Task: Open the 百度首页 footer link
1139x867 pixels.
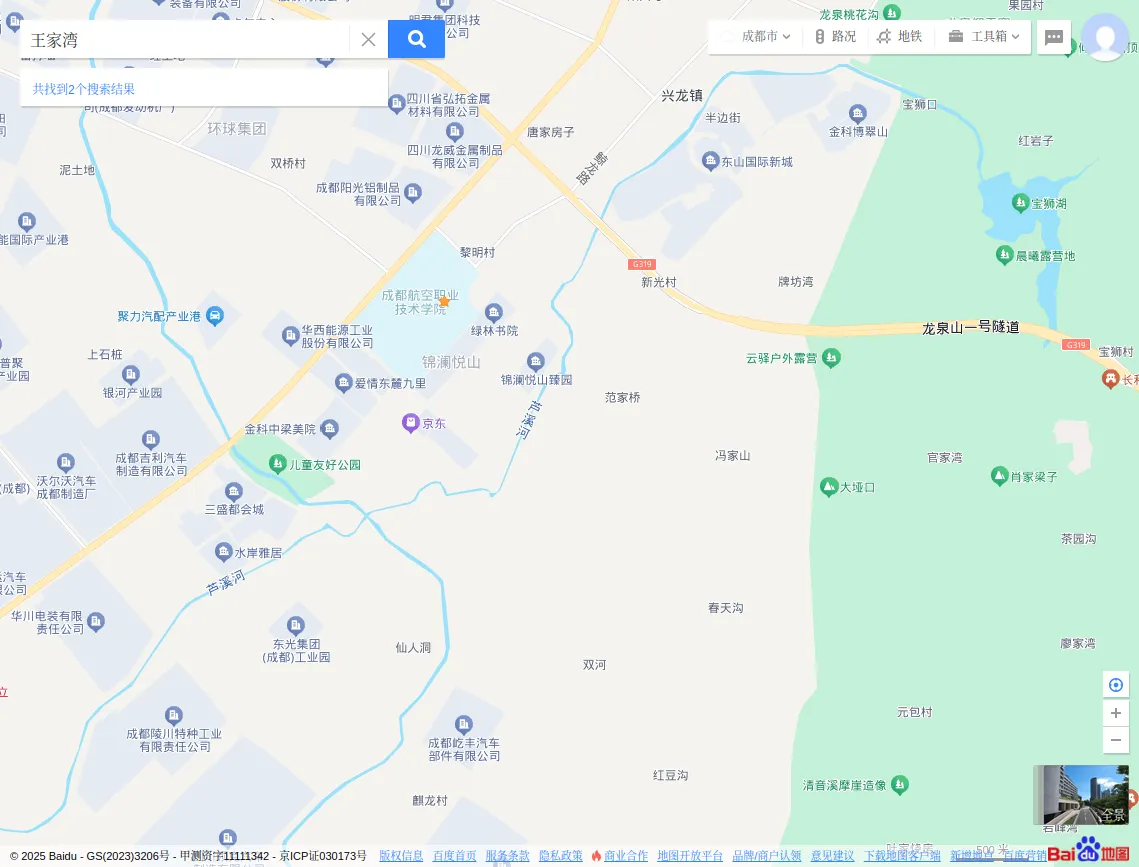Action: tap(454, 856)
